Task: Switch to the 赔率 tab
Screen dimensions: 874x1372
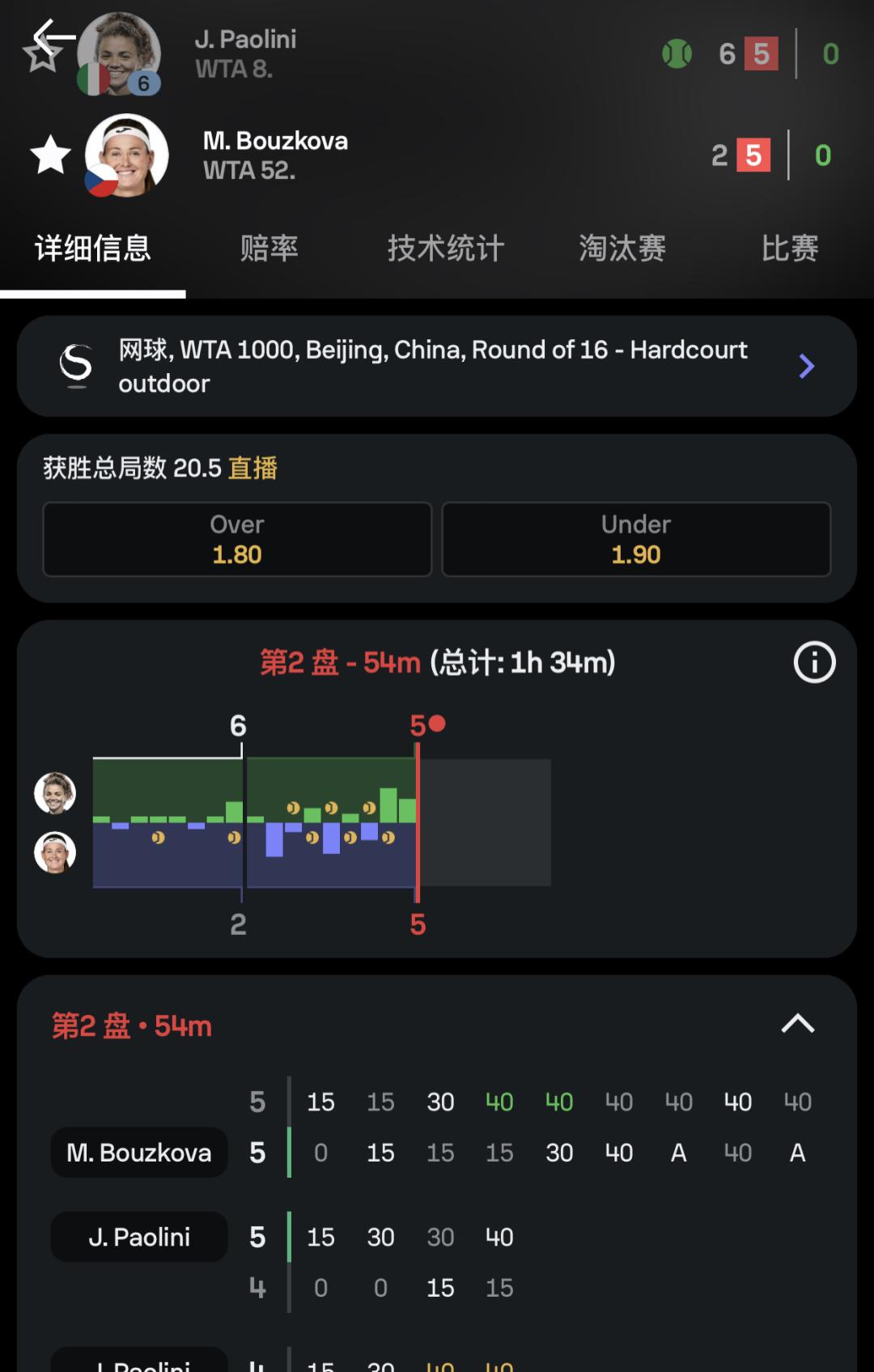Action: tap(269, 248)
